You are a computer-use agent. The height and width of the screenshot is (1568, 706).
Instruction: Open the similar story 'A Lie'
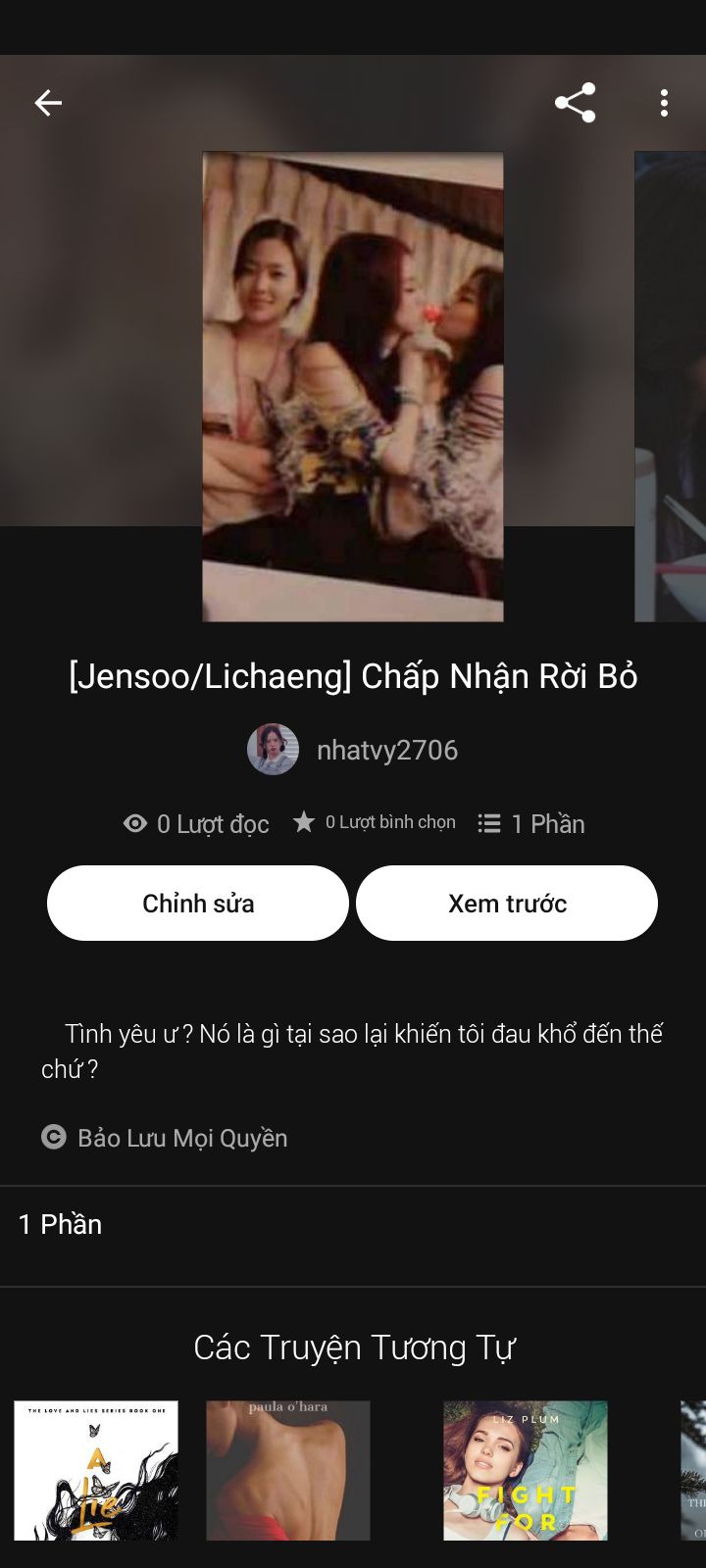click(96, 1470)
